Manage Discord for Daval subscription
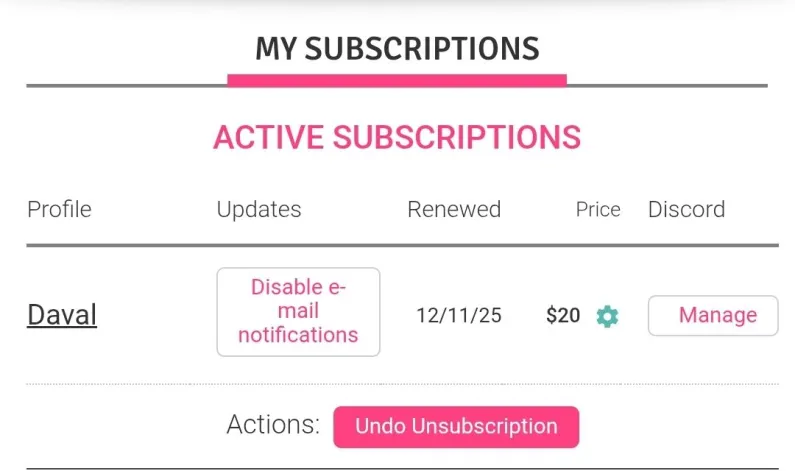795x471 pixels. pyautogui.click(x=712, y=315)
